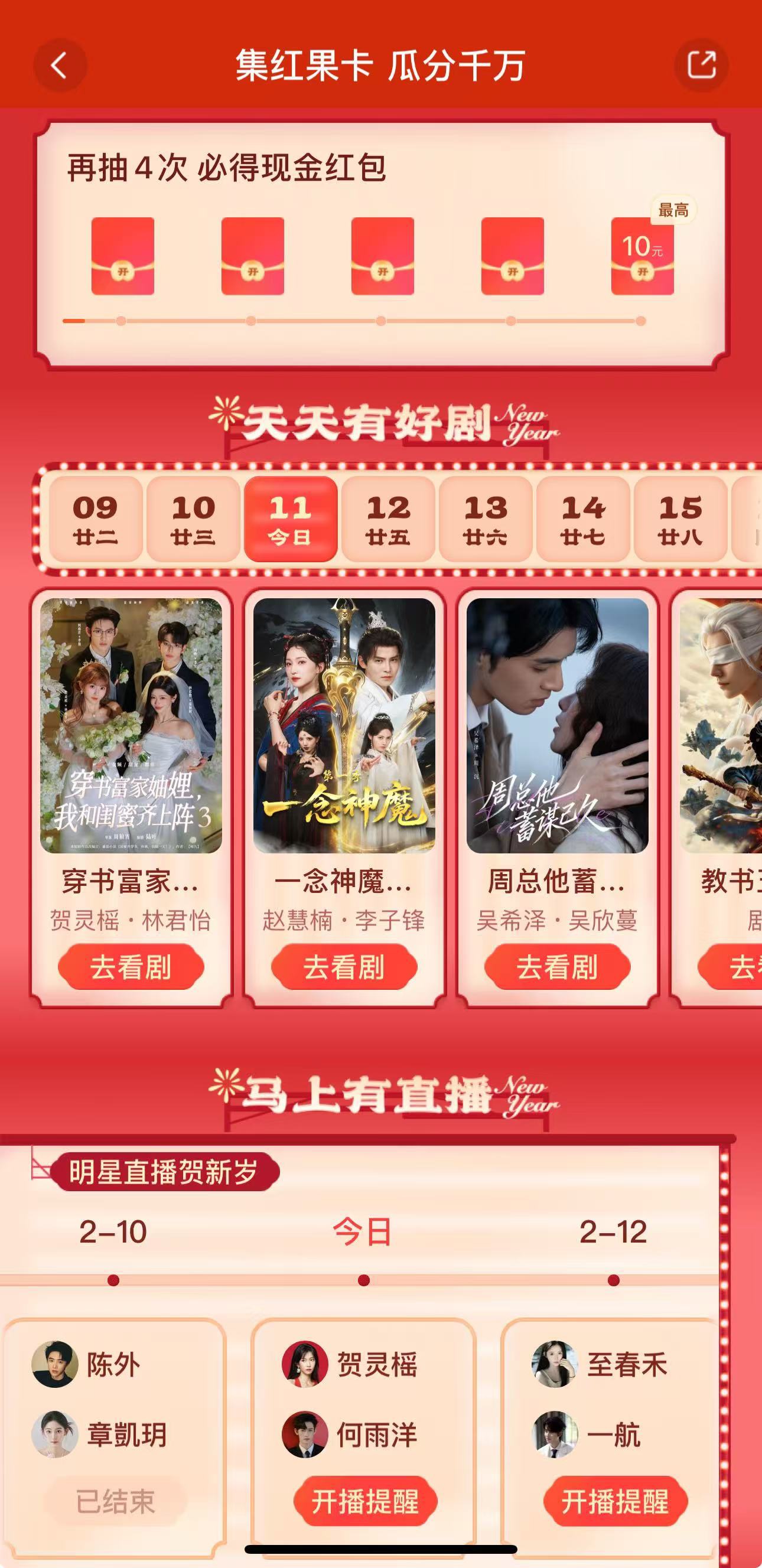
Task: Open 周总他蓄谋已久 drama poster
Action: (x=557, y=725)
